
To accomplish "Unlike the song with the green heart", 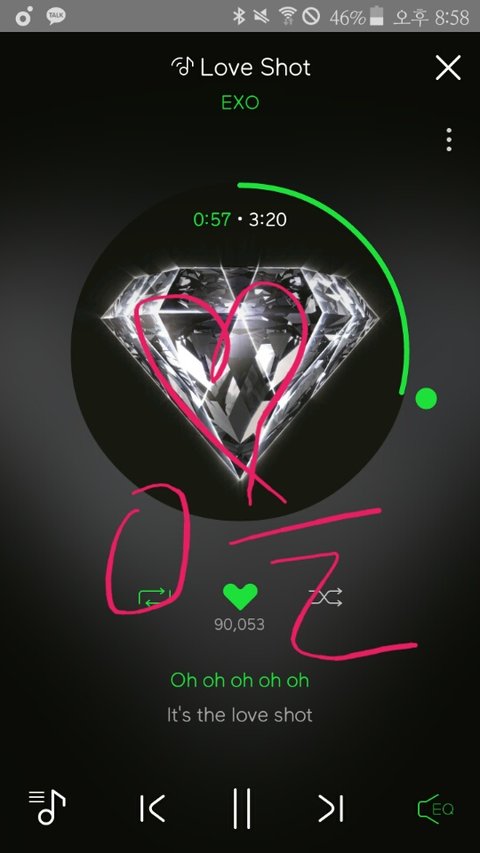I will 240,597.
